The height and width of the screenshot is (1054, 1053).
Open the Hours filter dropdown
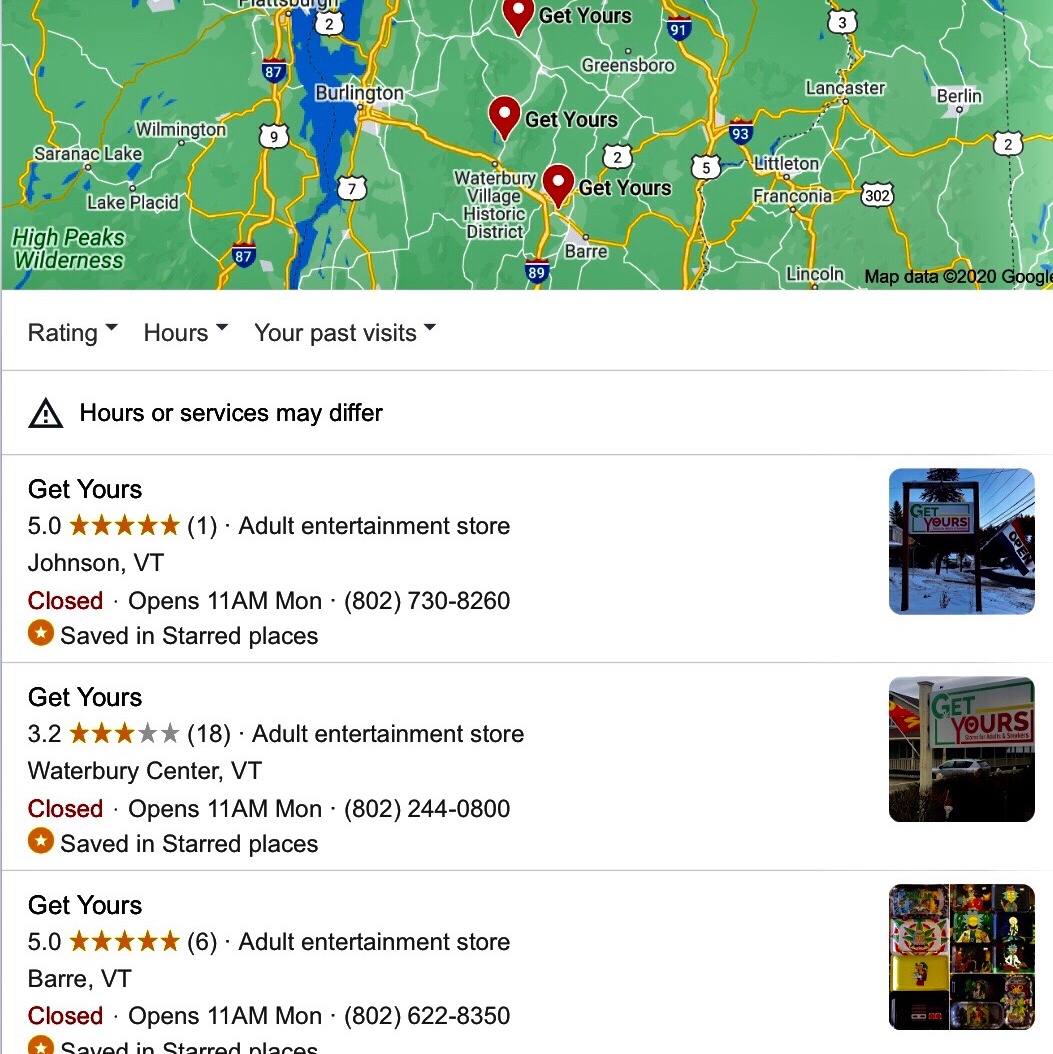(x=185, y=332)
